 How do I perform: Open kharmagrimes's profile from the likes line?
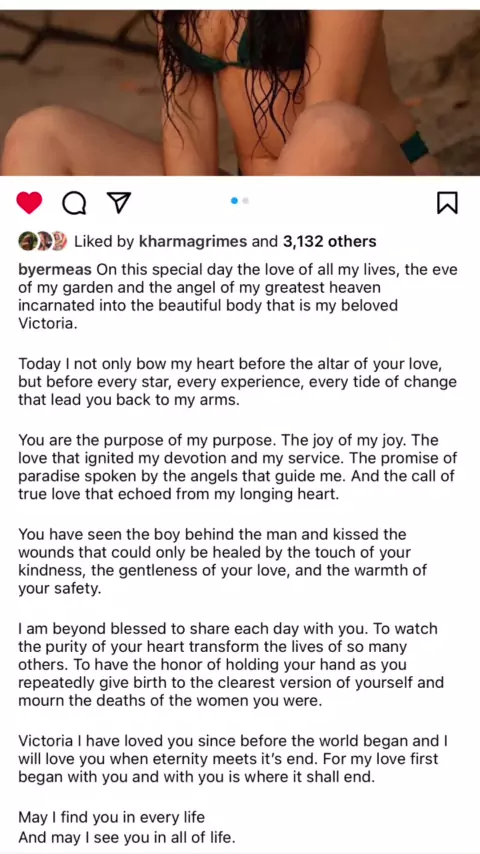click(193, 241)
